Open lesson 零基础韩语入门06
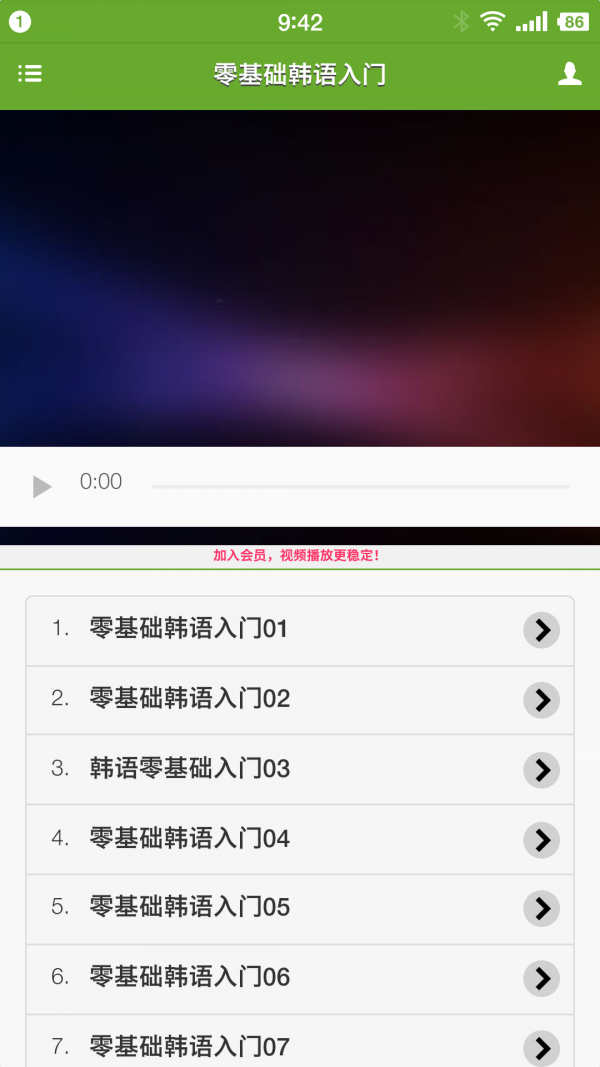This screenshot has width=600, height=1067. (300, 978)
